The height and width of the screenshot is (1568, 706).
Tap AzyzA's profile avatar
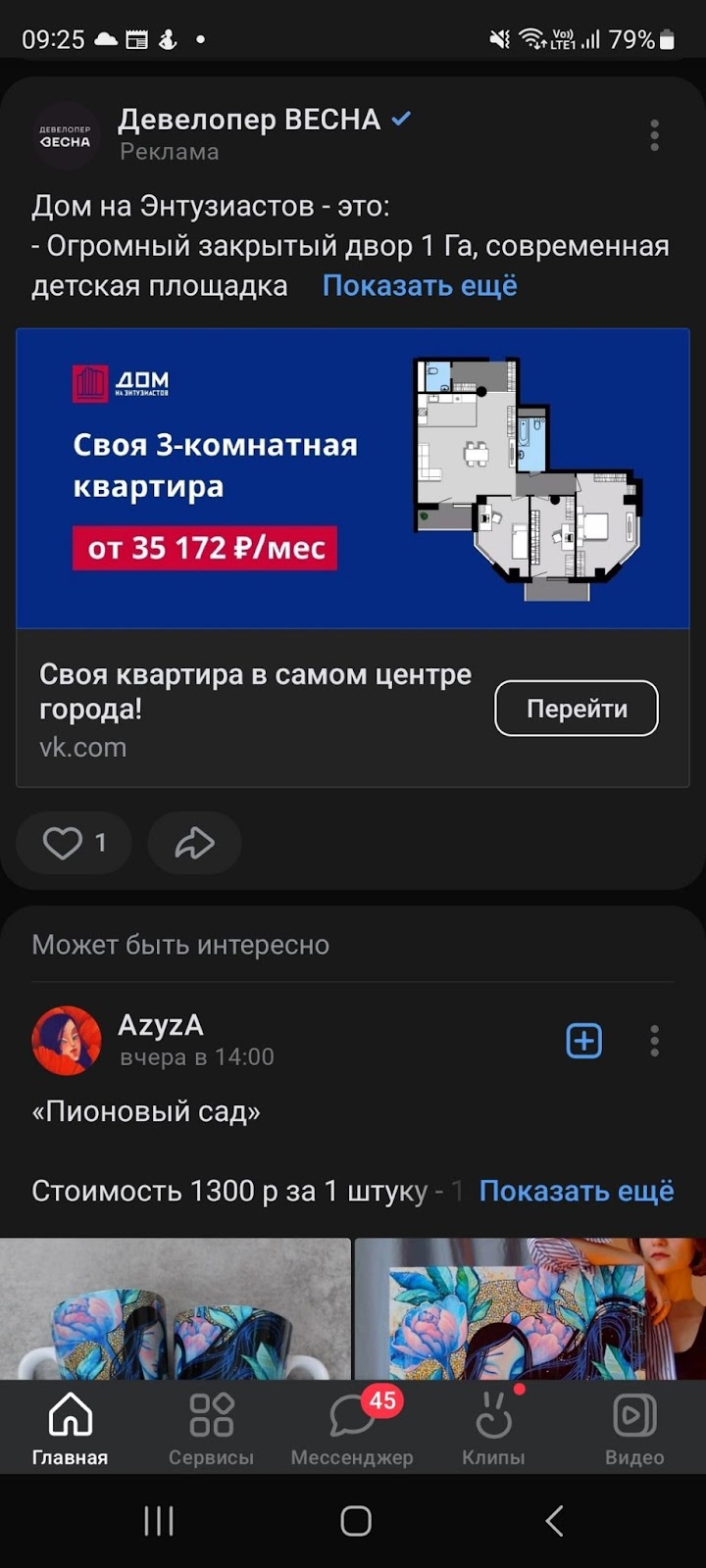tap(66, 1041)
